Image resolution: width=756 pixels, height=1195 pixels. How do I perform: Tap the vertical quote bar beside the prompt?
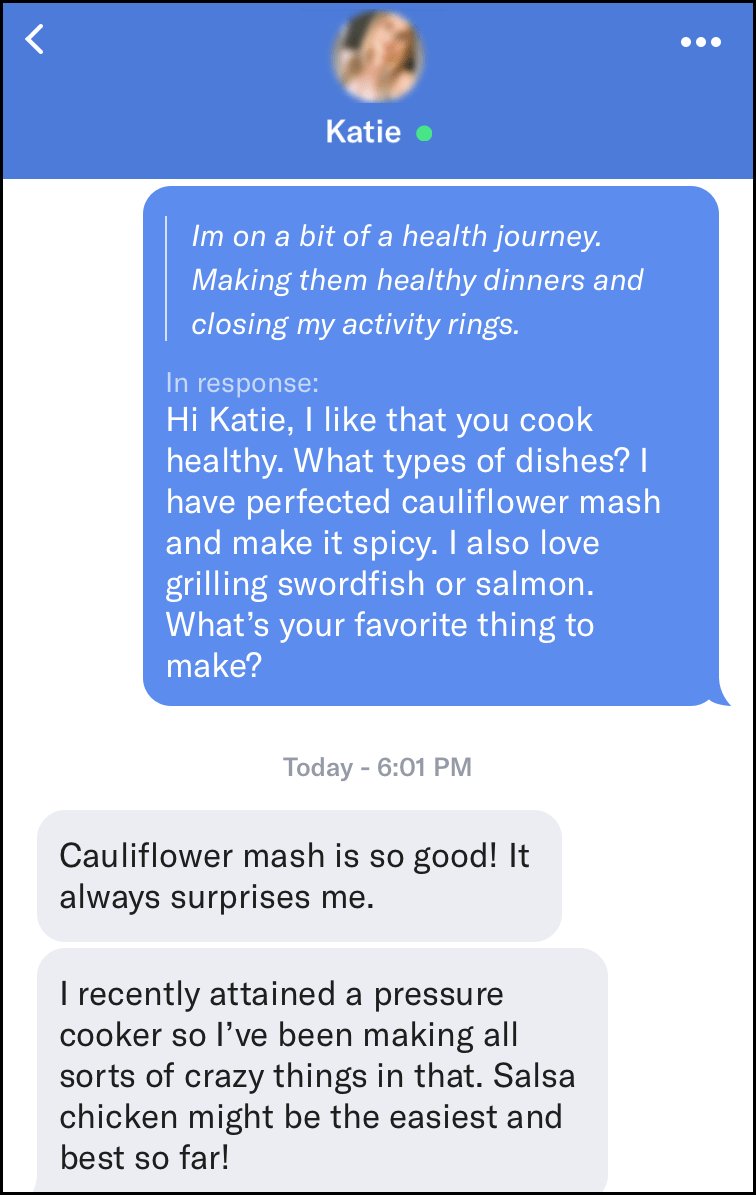click(x=166, y=280)
